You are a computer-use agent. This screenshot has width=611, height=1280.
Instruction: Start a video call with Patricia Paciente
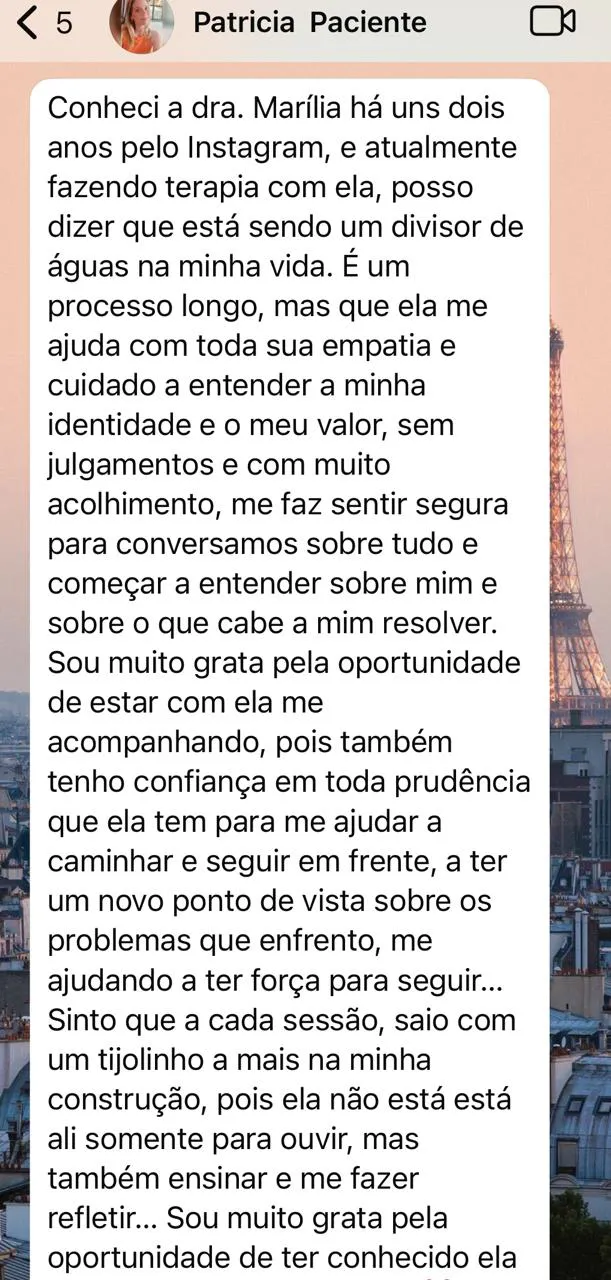coord(552,21)
